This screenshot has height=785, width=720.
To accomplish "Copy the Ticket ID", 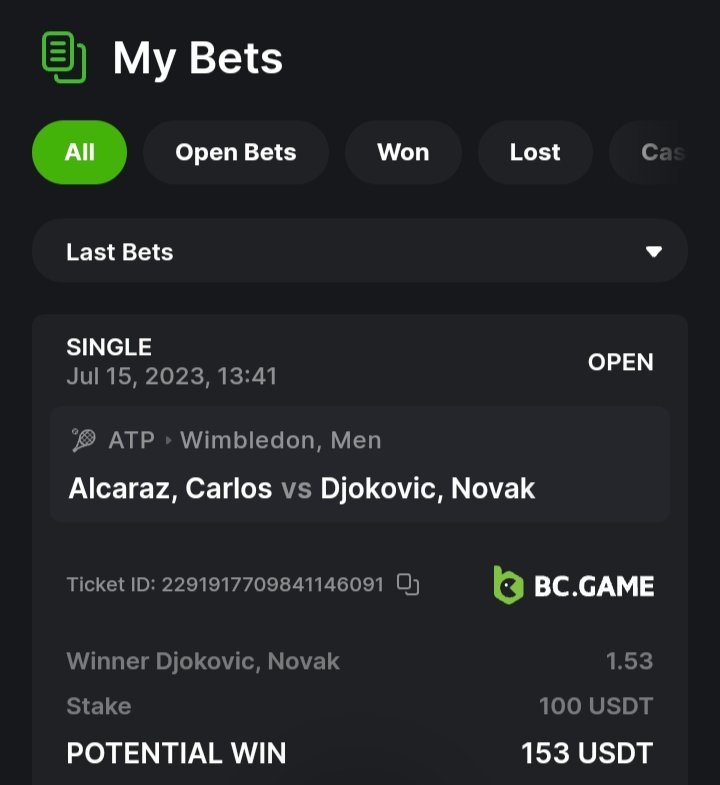I will coord(408,584).
